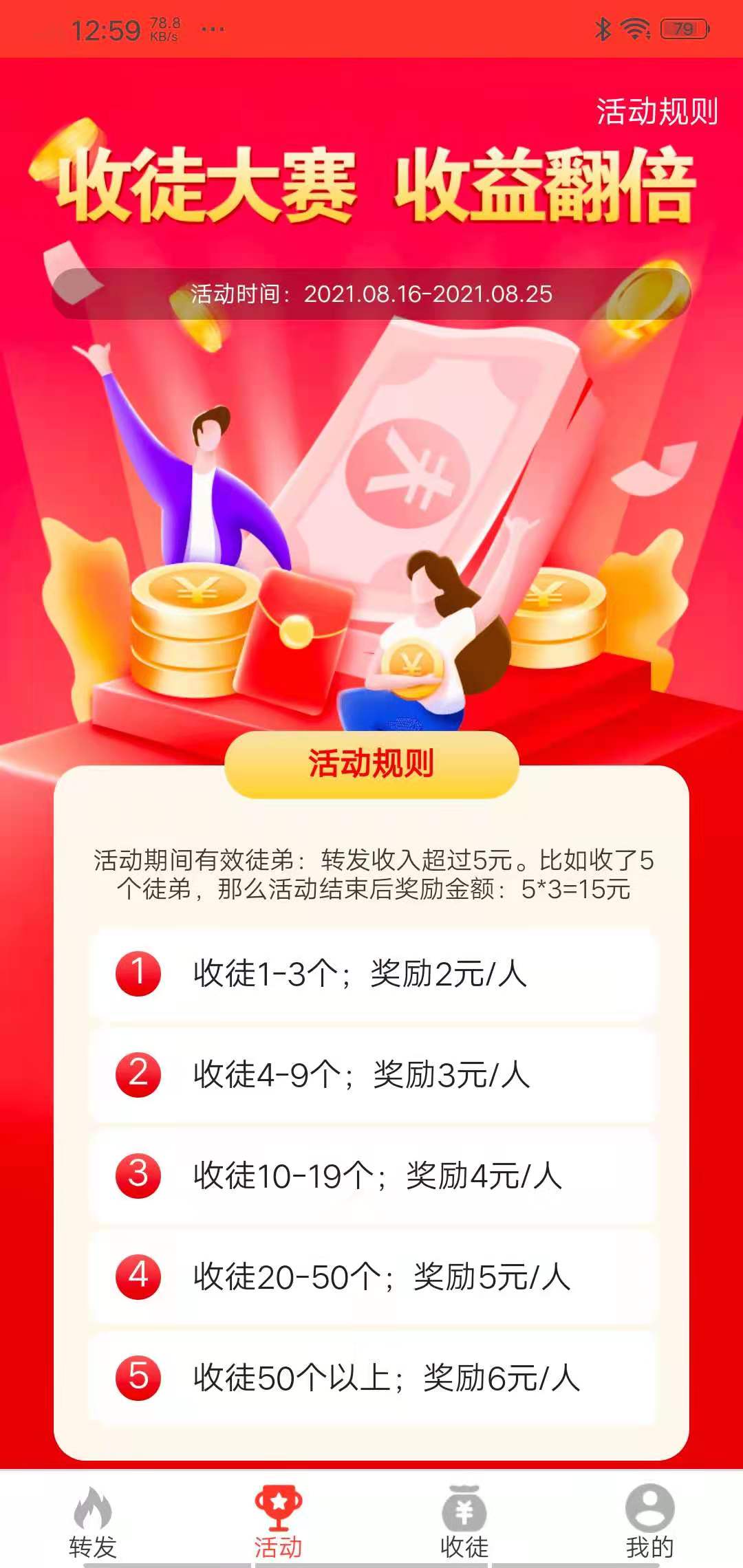Open the activity time banner 2021.08.16-2021.08.25

pos(371,294)
